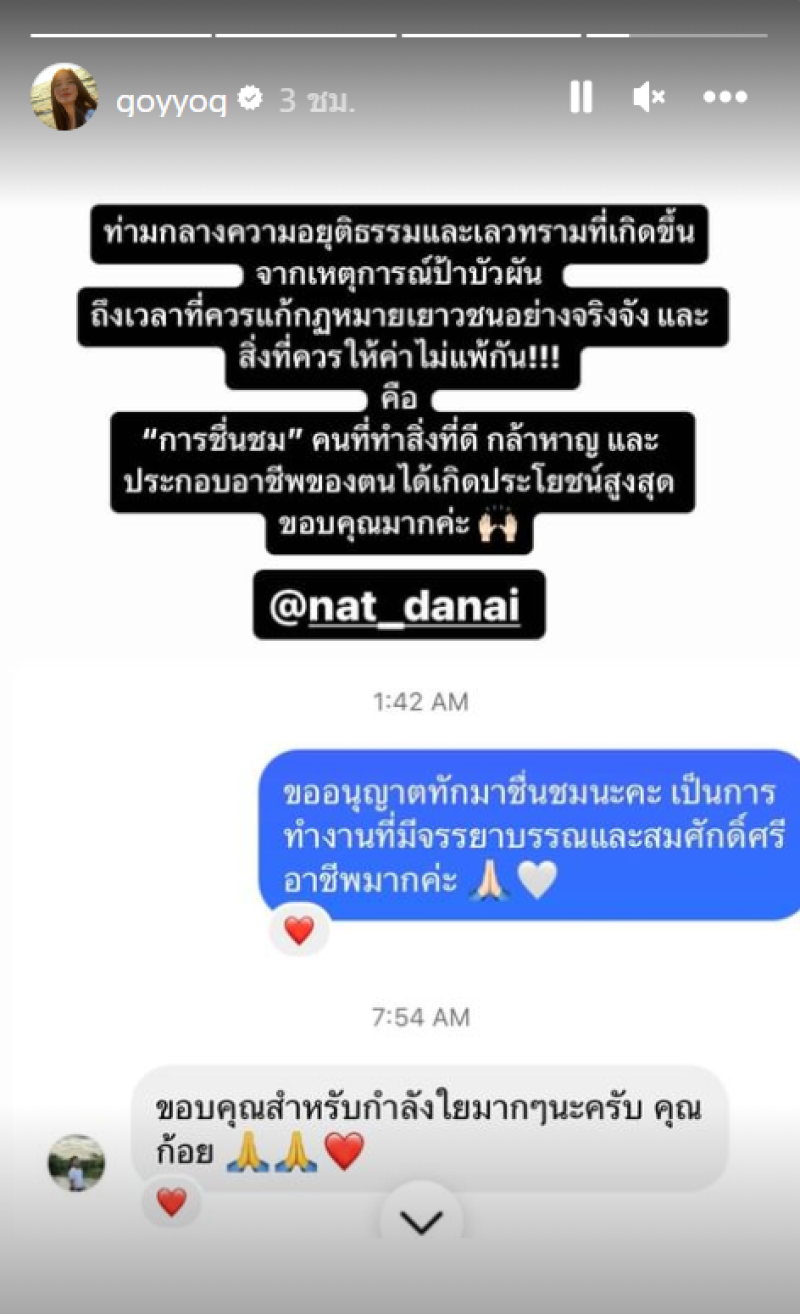Tap the qoyyoq username

[172, 101]
